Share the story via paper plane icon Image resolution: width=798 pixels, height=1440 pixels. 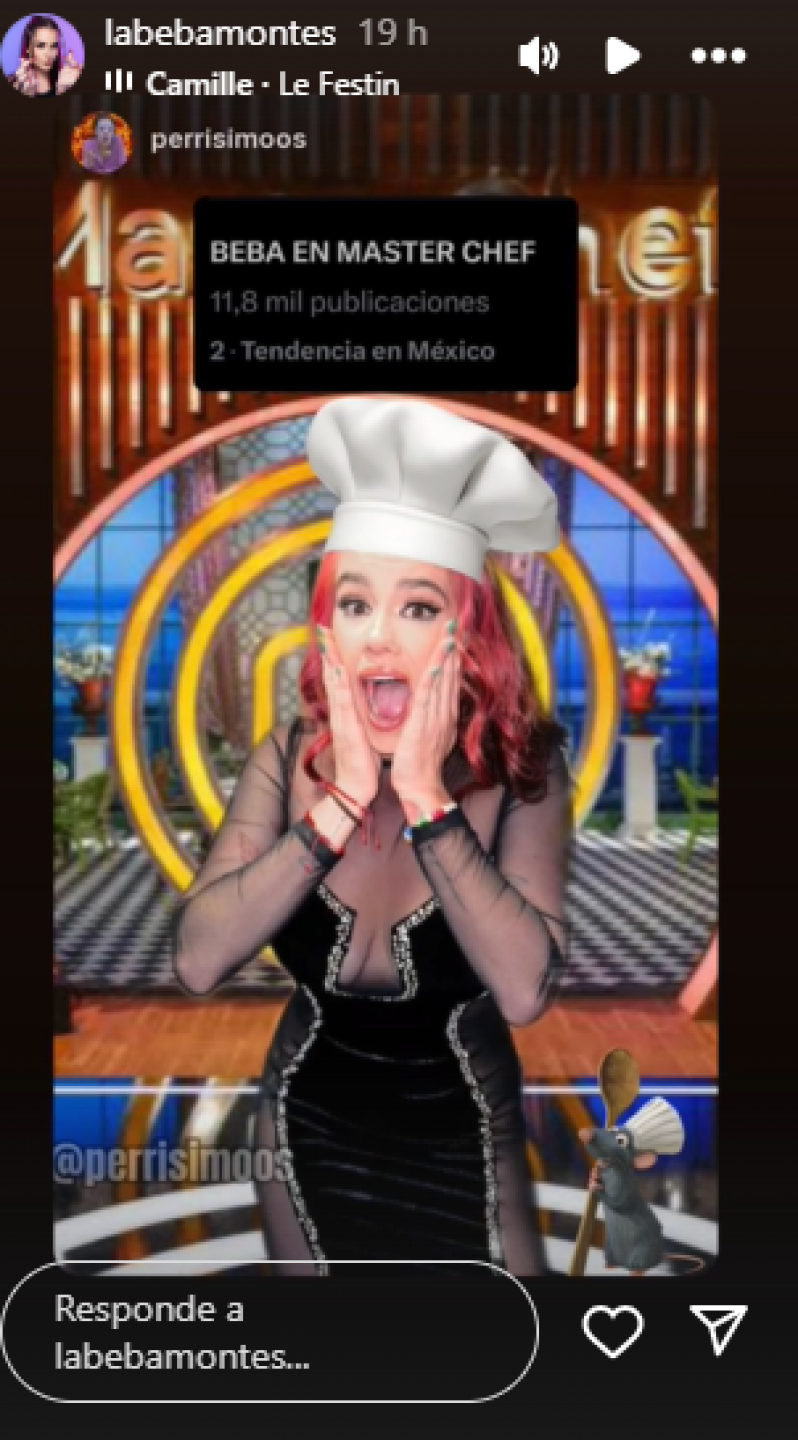(x=719, y=1329)
